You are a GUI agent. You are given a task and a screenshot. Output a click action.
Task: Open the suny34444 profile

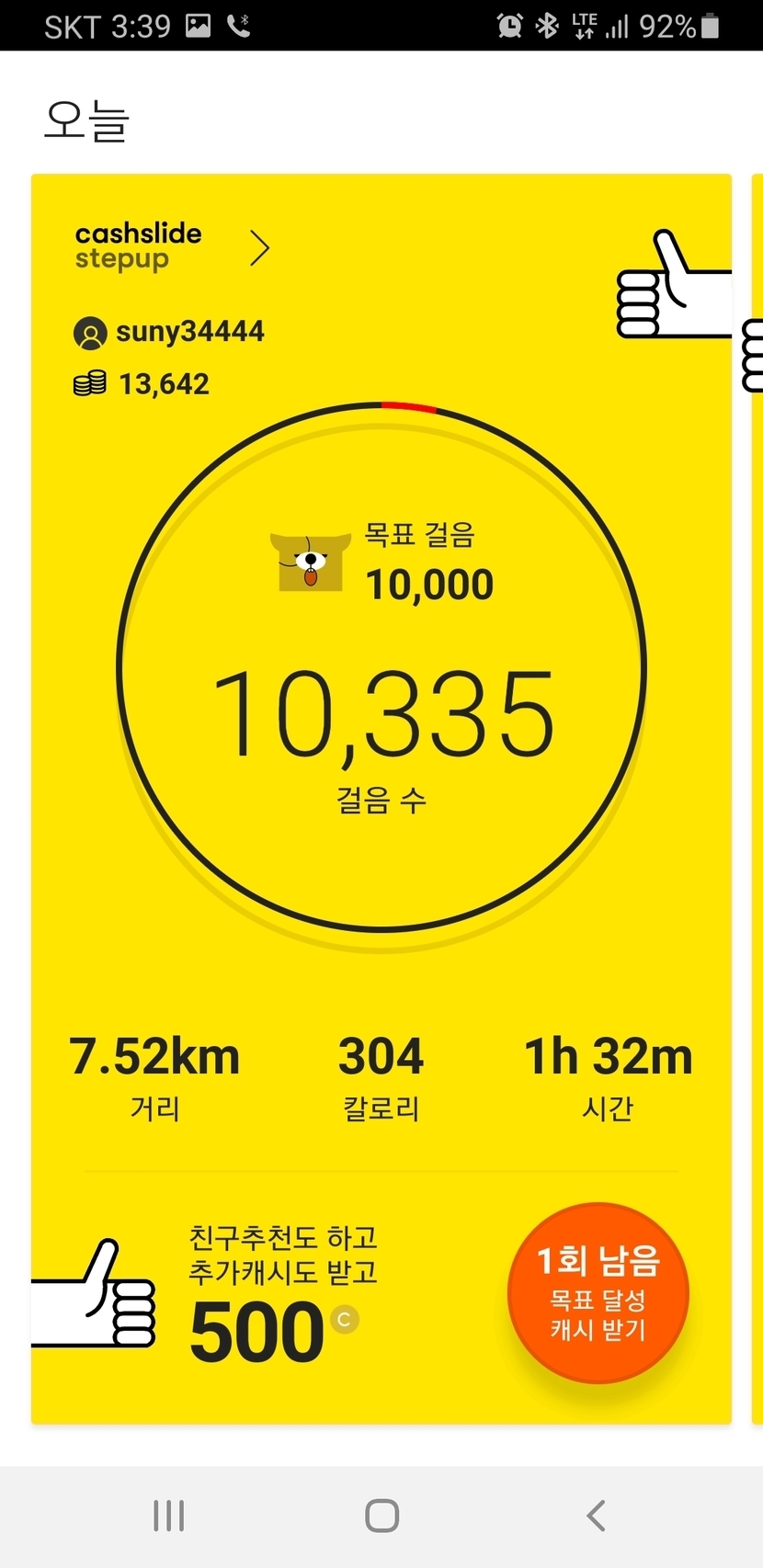point(169,332)
